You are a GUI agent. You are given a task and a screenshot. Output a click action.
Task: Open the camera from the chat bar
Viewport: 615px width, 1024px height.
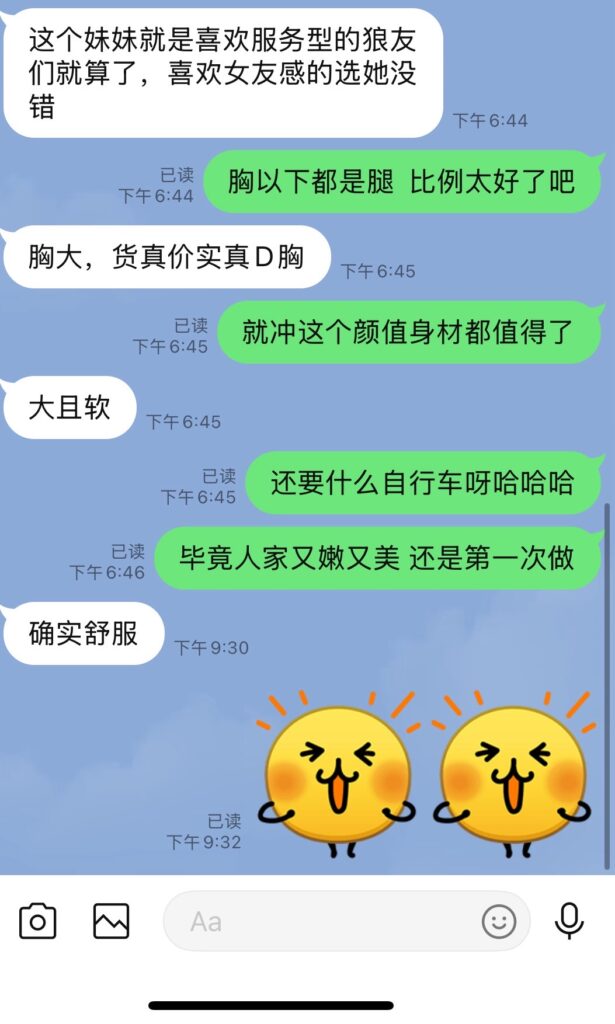coord(38,920)
